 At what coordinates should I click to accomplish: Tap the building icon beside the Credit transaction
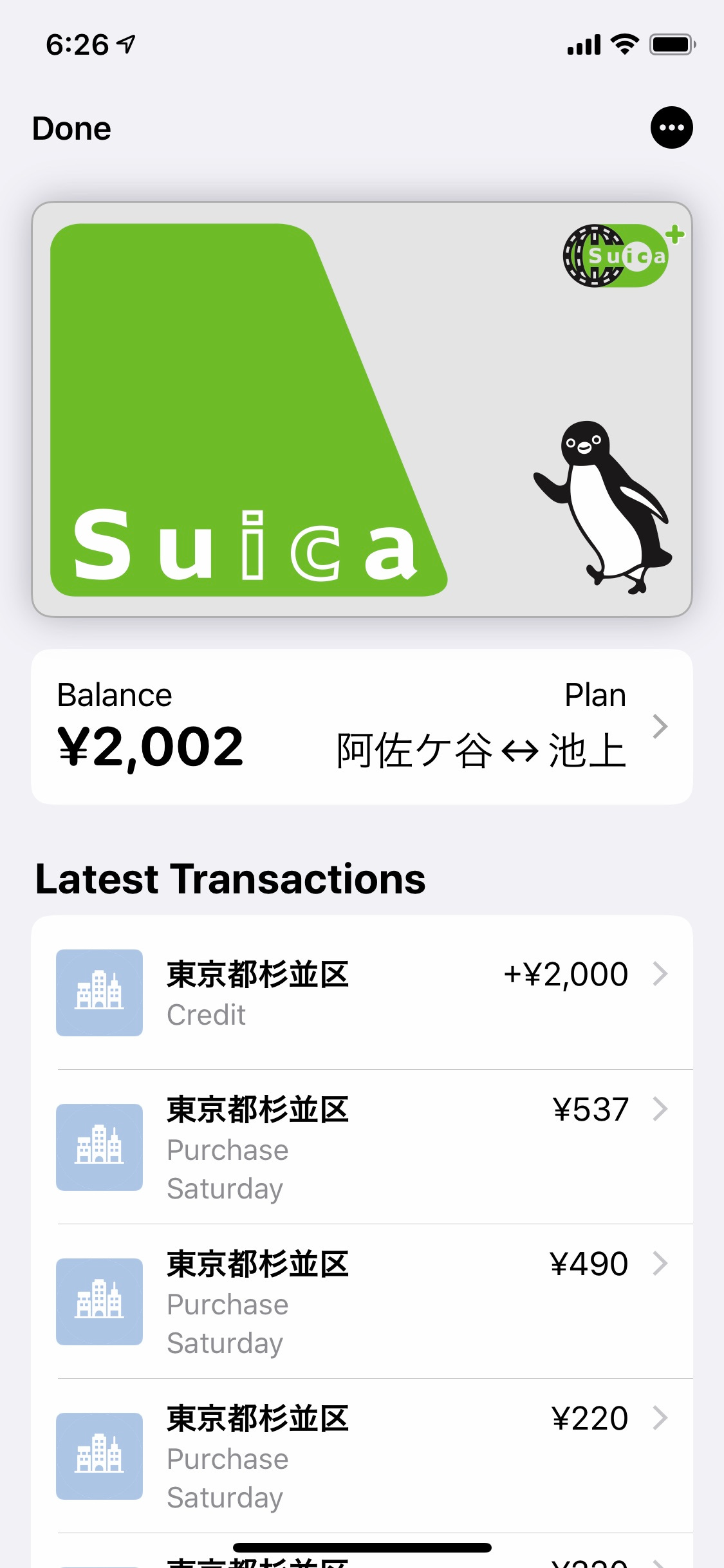click(x=98, y=992)
